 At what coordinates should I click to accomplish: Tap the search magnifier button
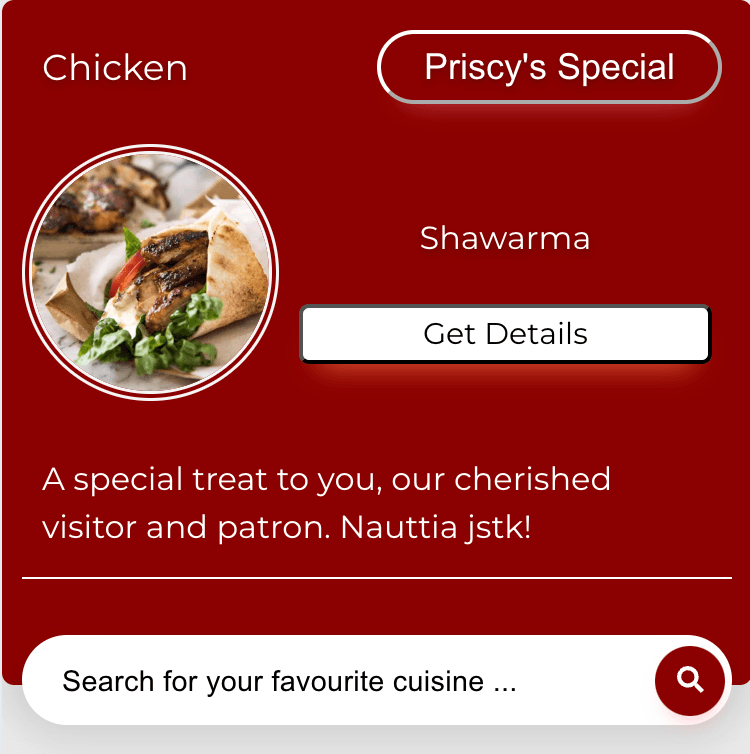(x=690, y=681)
